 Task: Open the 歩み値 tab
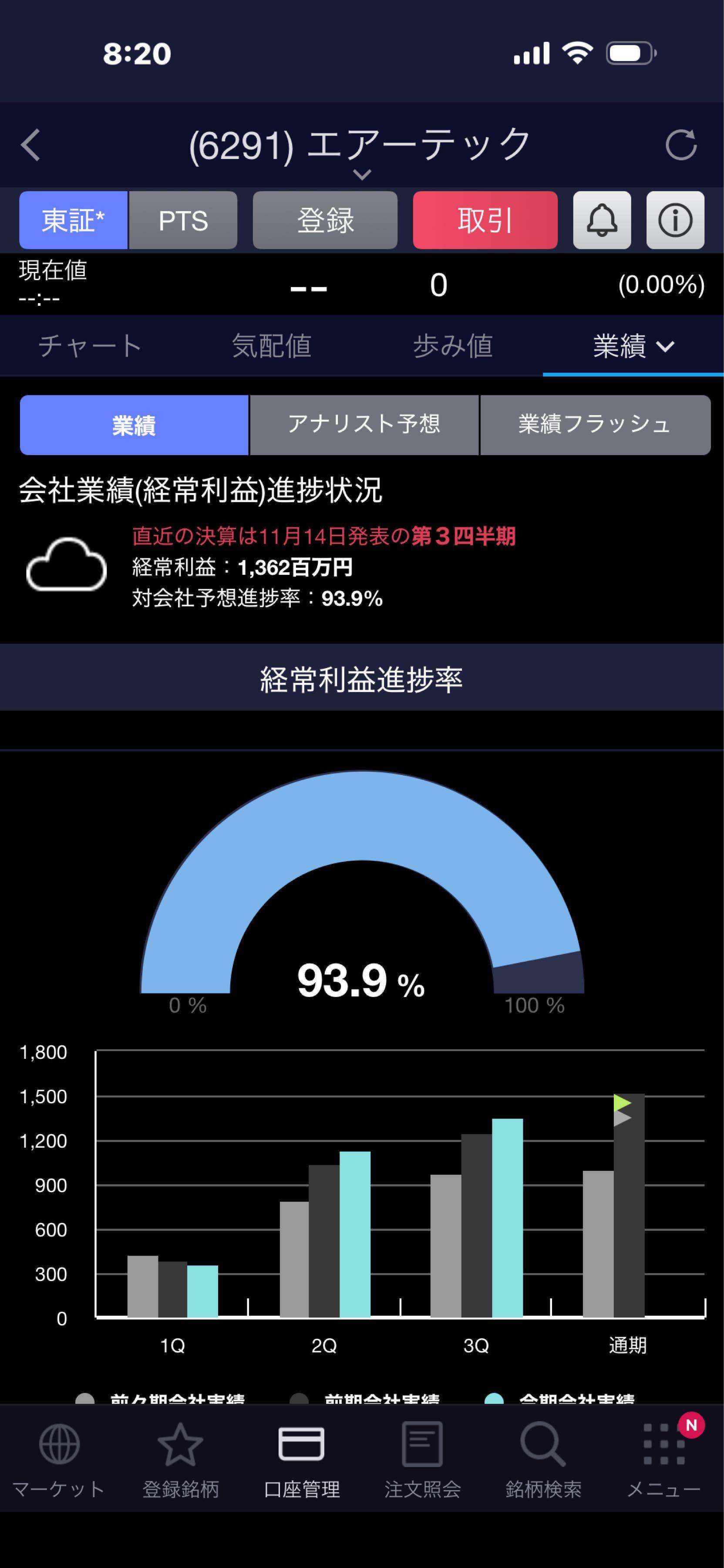453,346
